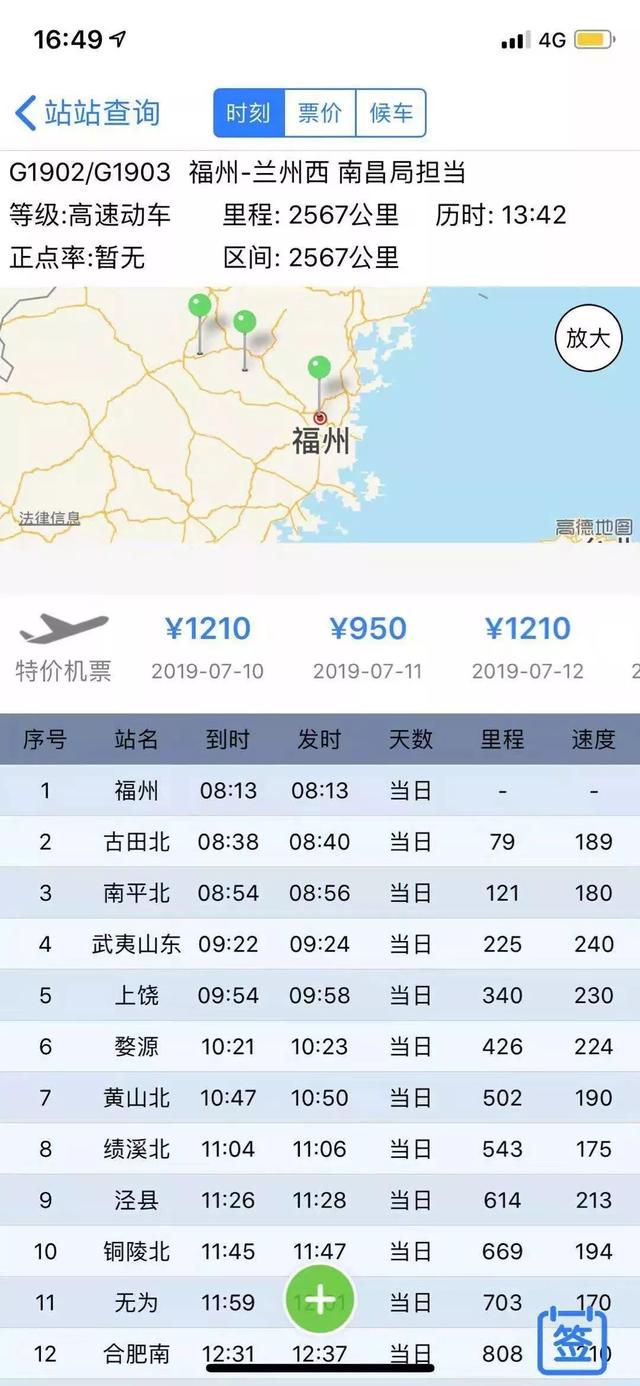Enlarge the map with 放大
The image size is (640, 1386).
pyautogui.click(x=588, y=338)
